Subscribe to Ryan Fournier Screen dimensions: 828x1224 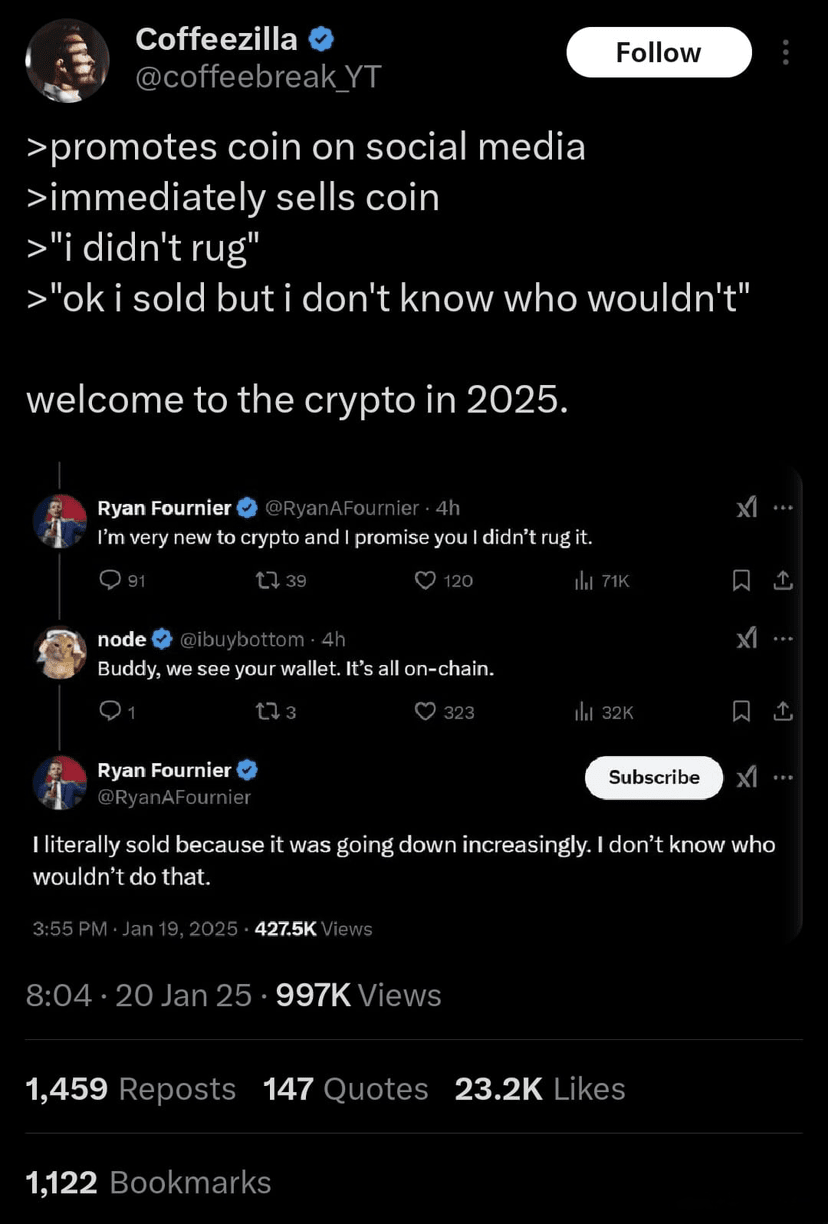(653, 777)
